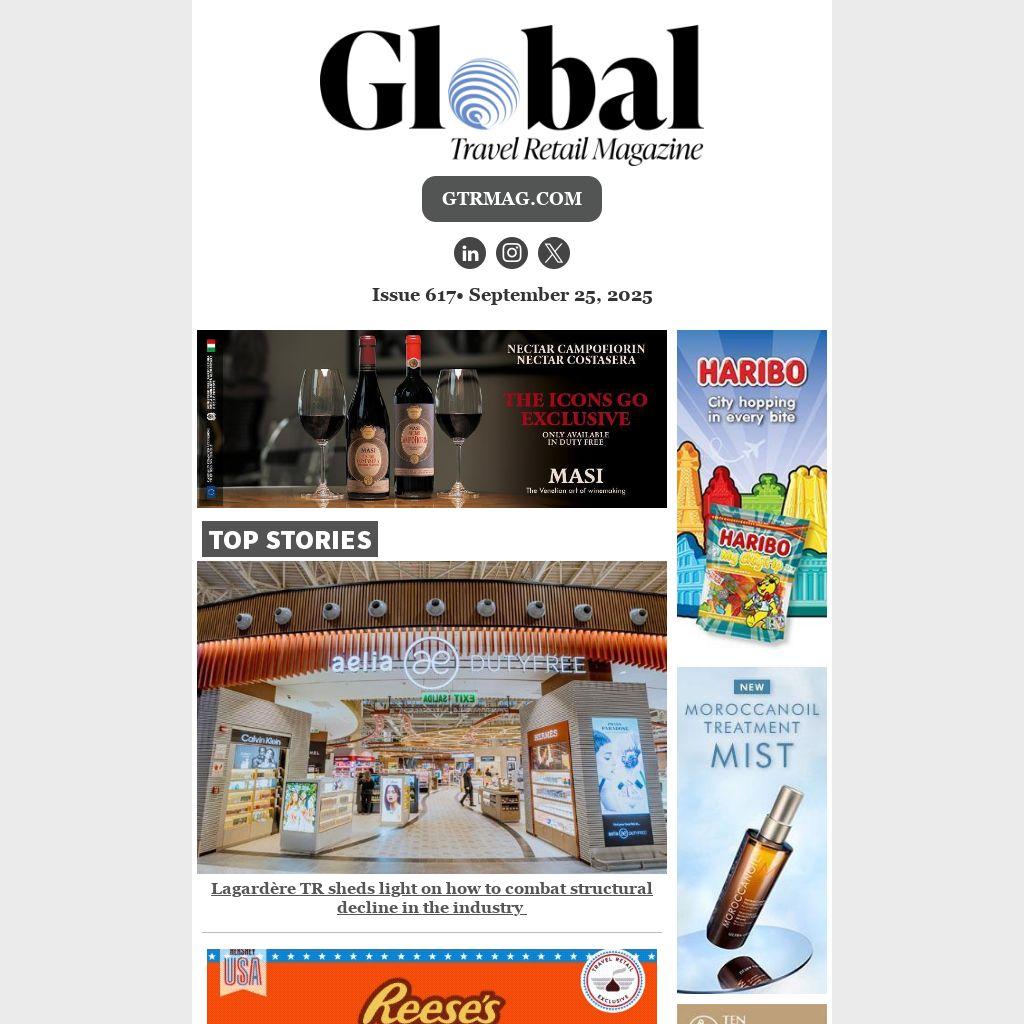This screenshot has height=1024, width=1024.
Task: Open the Aelia Duty Free story image
Action: coord(431,716)
